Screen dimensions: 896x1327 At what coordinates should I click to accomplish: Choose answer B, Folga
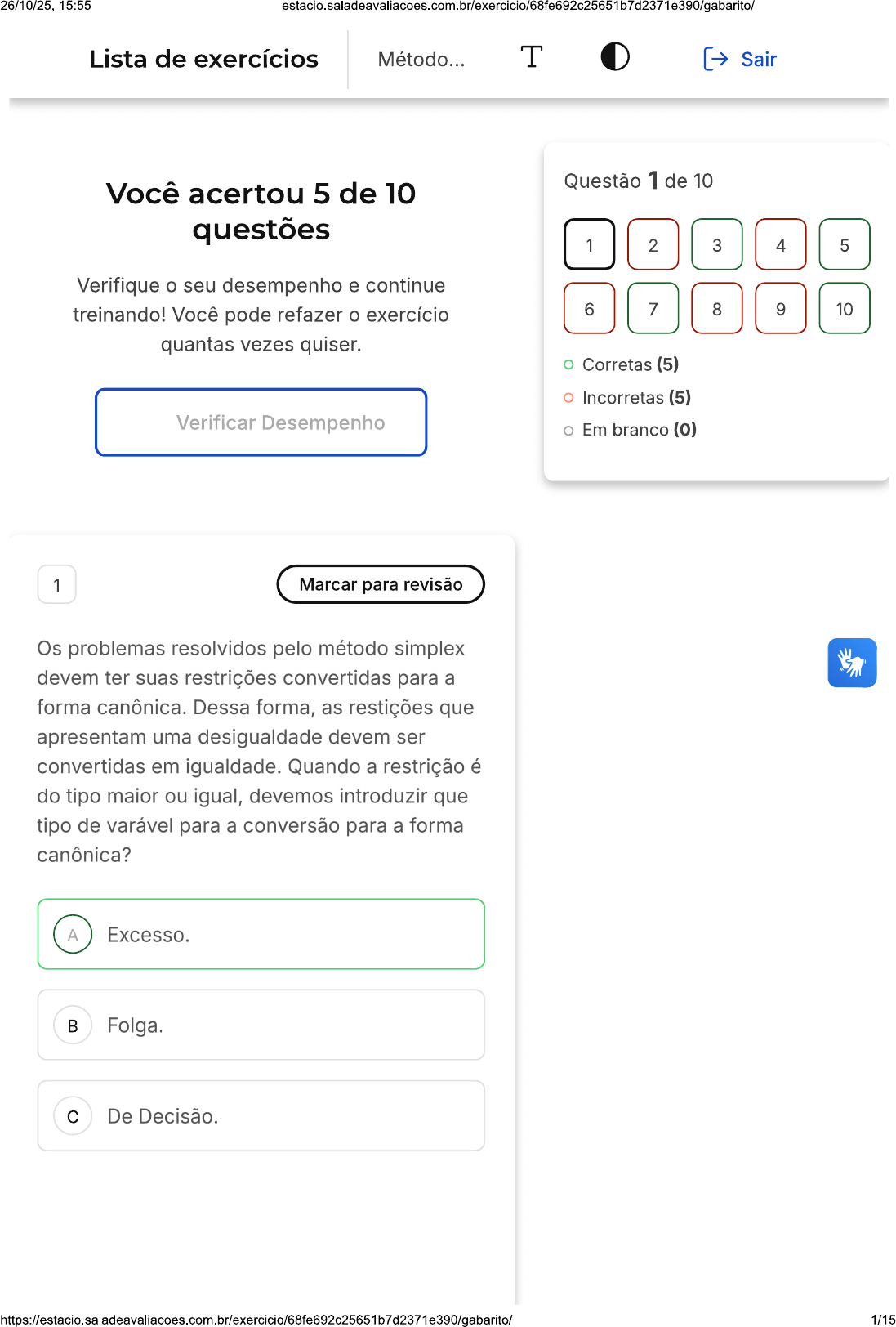click(261, 1025)
